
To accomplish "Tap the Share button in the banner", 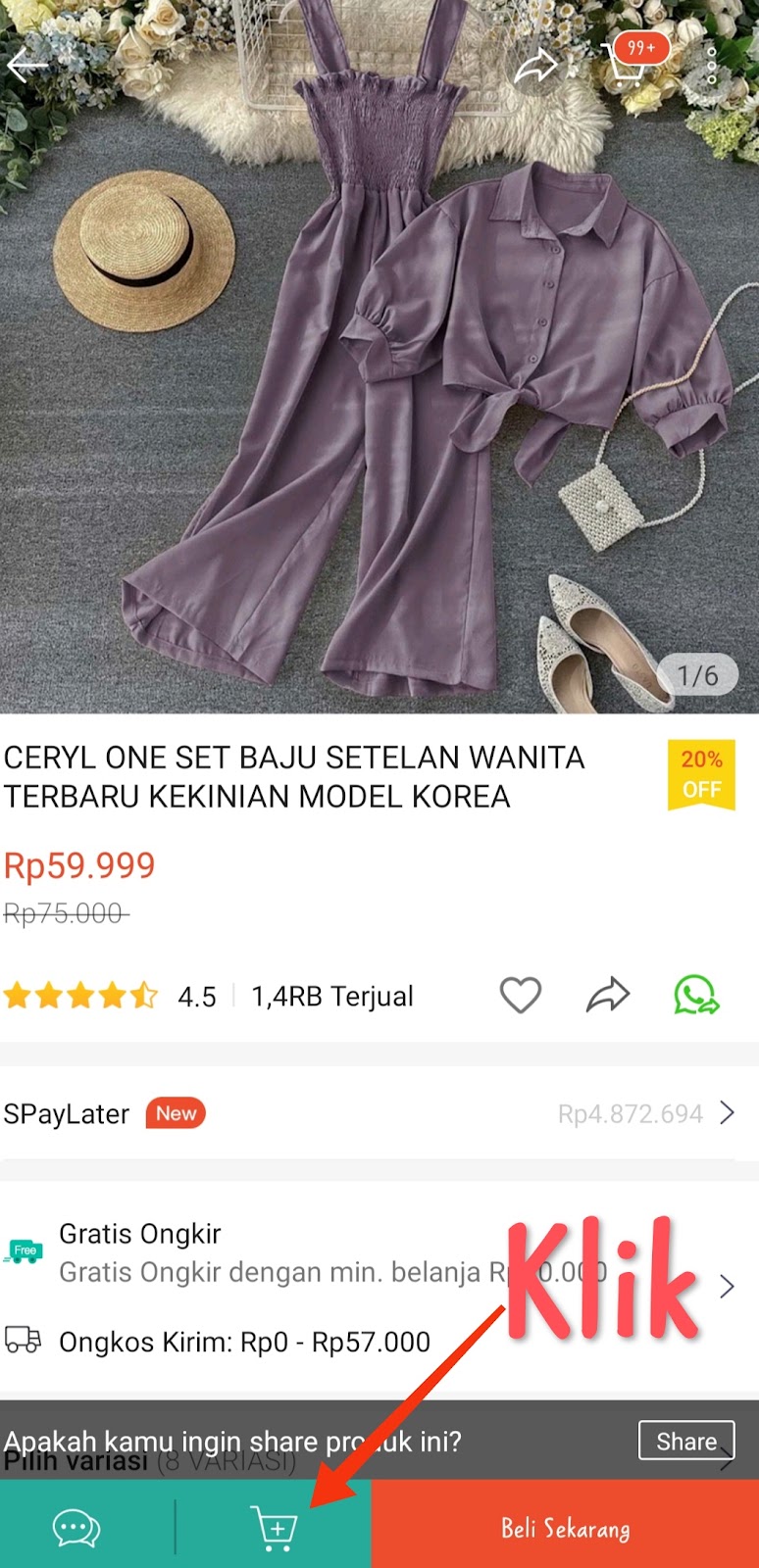I will pyautogui.click(x=686, y=1441).
